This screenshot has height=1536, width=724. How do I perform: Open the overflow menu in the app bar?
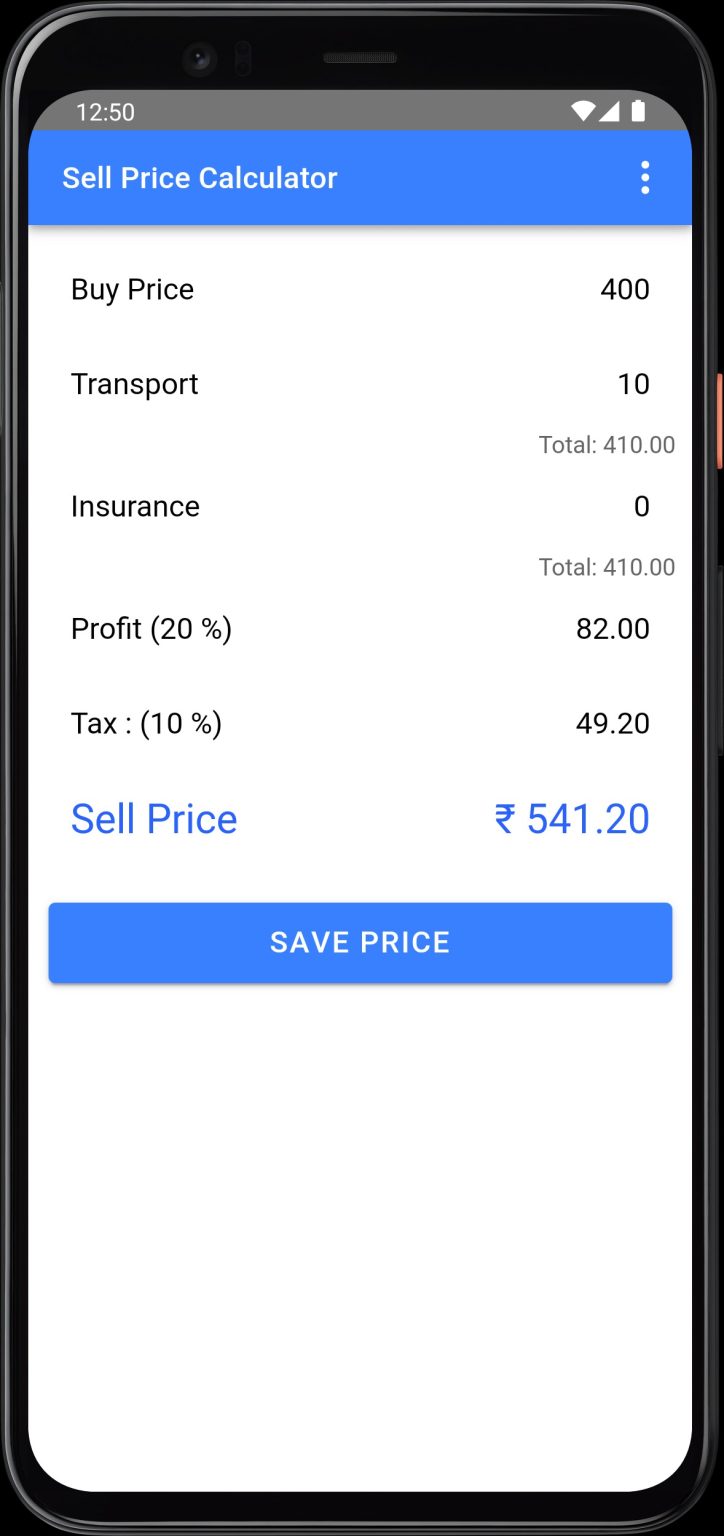(x=645, y=177)
